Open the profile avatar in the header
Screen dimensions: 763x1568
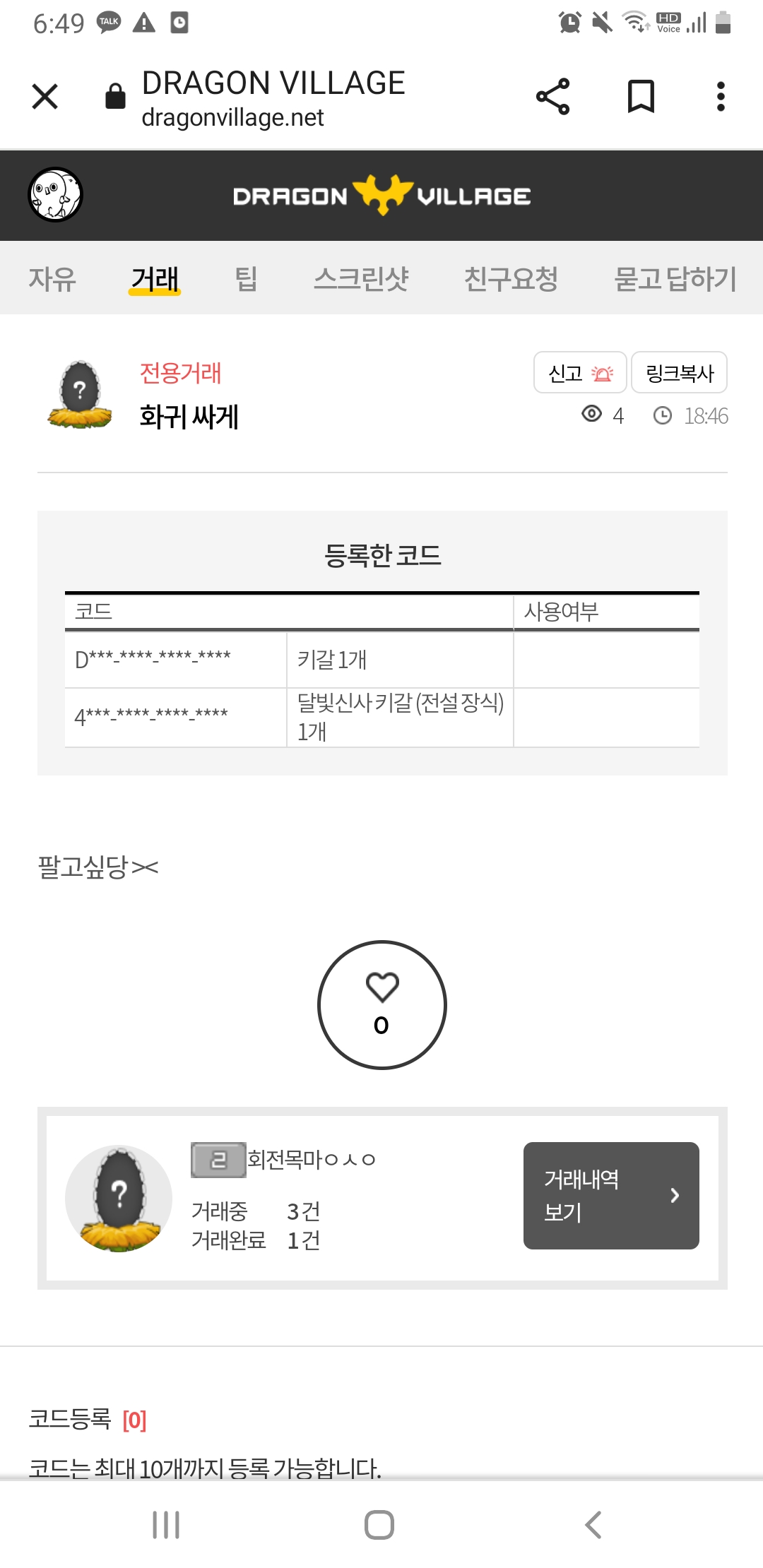[55, 195]
